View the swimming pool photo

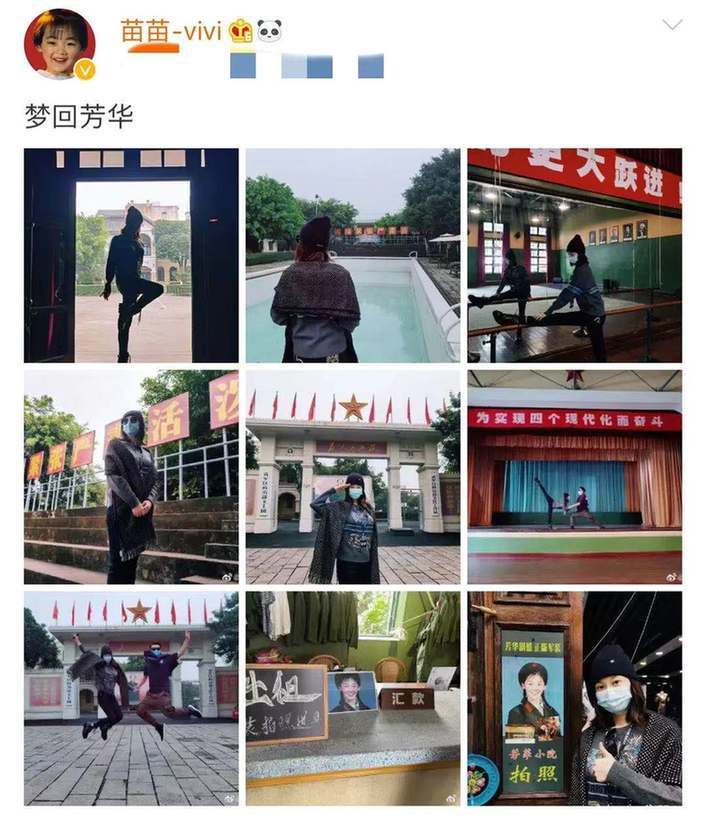[x=353, y=255]
